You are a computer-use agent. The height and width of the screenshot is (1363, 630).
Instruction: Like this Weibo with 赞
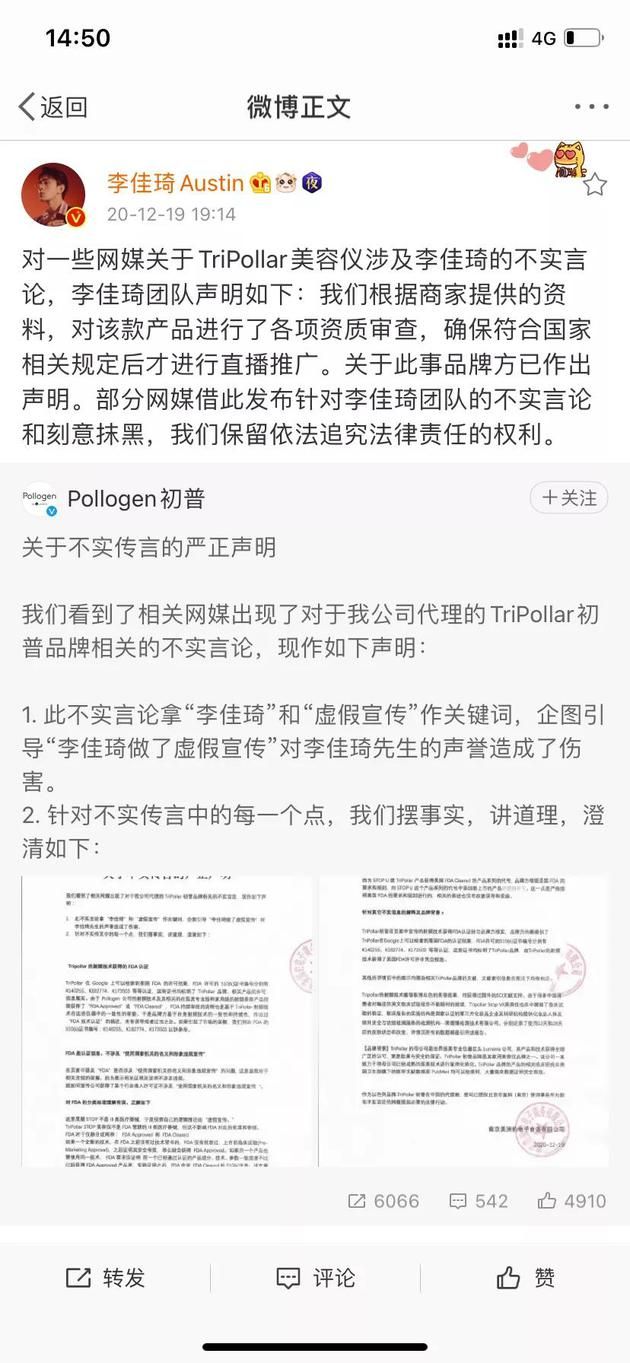tap(526, 1277)
